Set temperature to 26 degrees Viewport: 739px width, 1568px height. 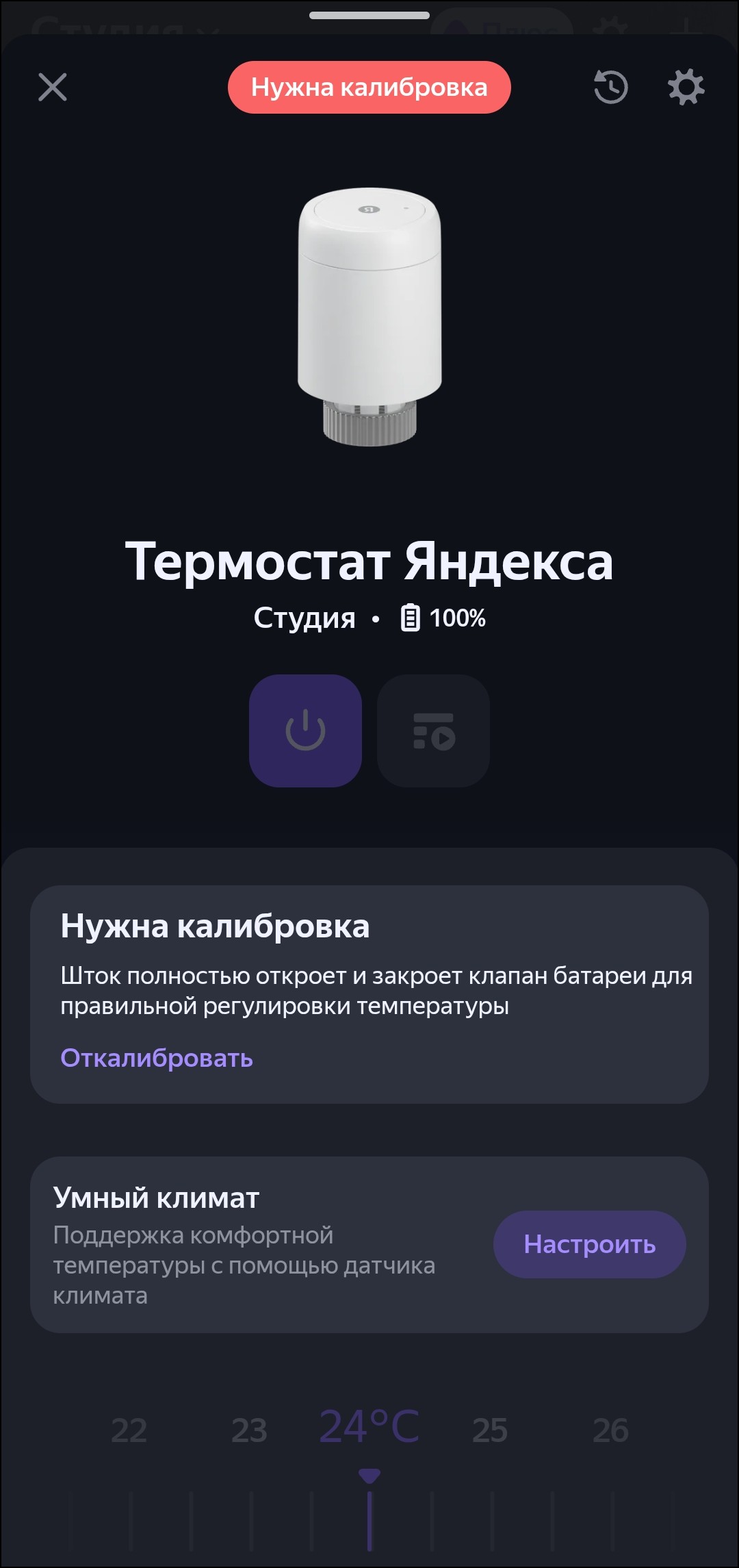point(610,1430)
